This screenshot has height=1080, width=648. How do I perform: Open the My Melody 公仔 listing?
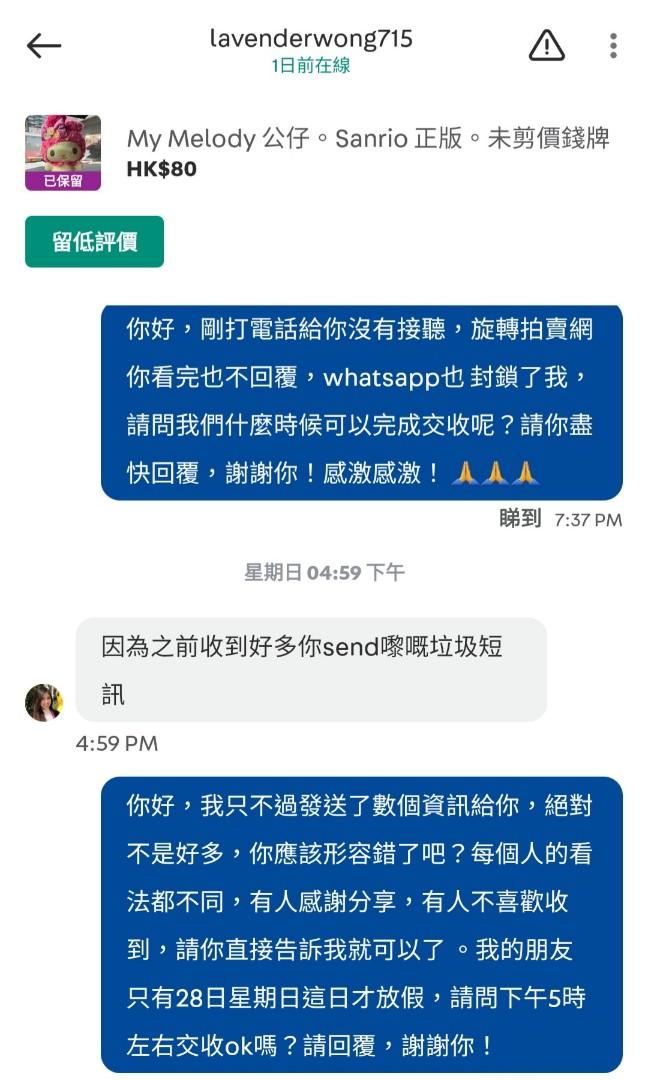[367, 139]
